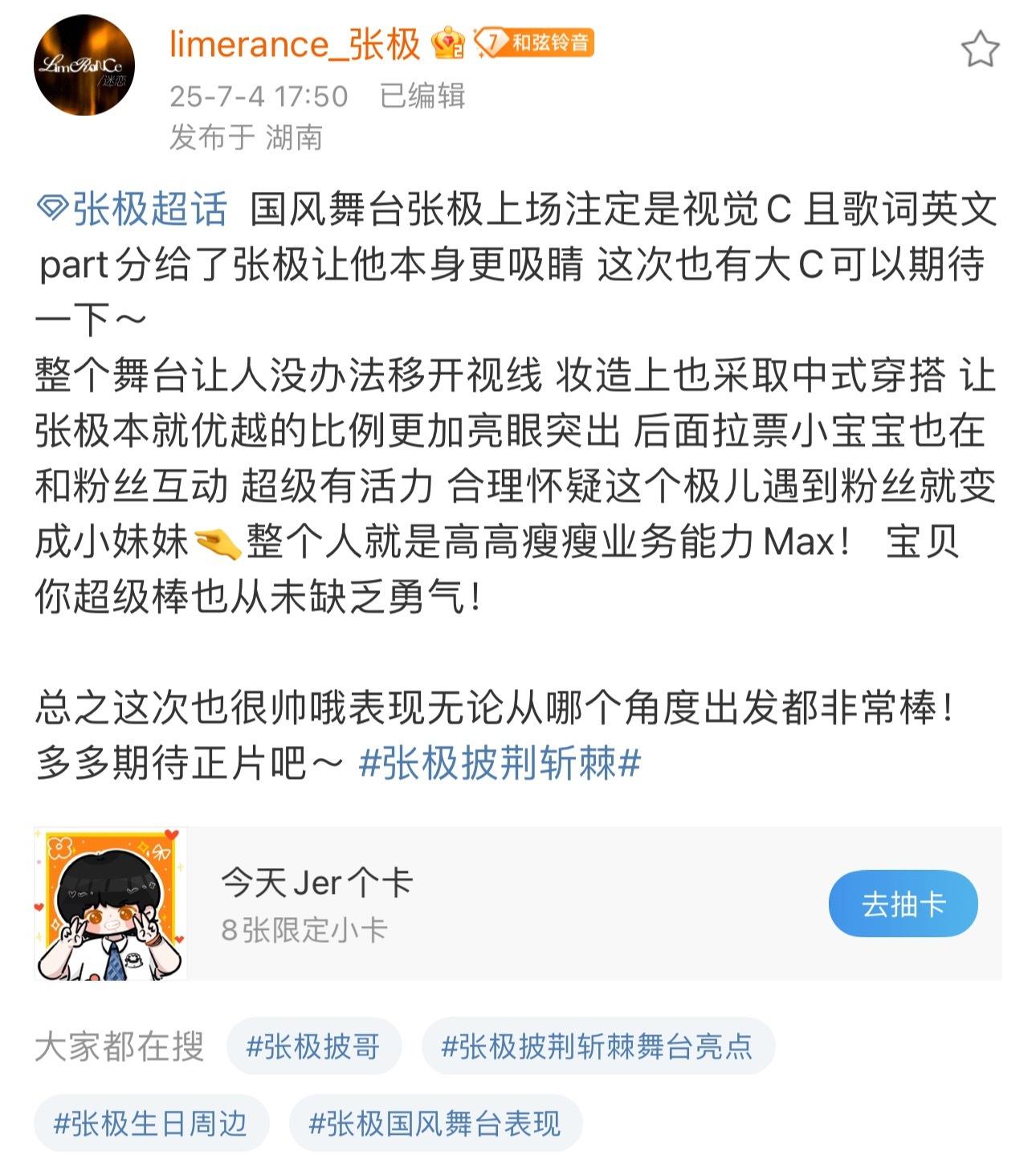Tap the star icon to favorite this post
This screenshot has width=1036, height=1175.
tap(980, 50)
